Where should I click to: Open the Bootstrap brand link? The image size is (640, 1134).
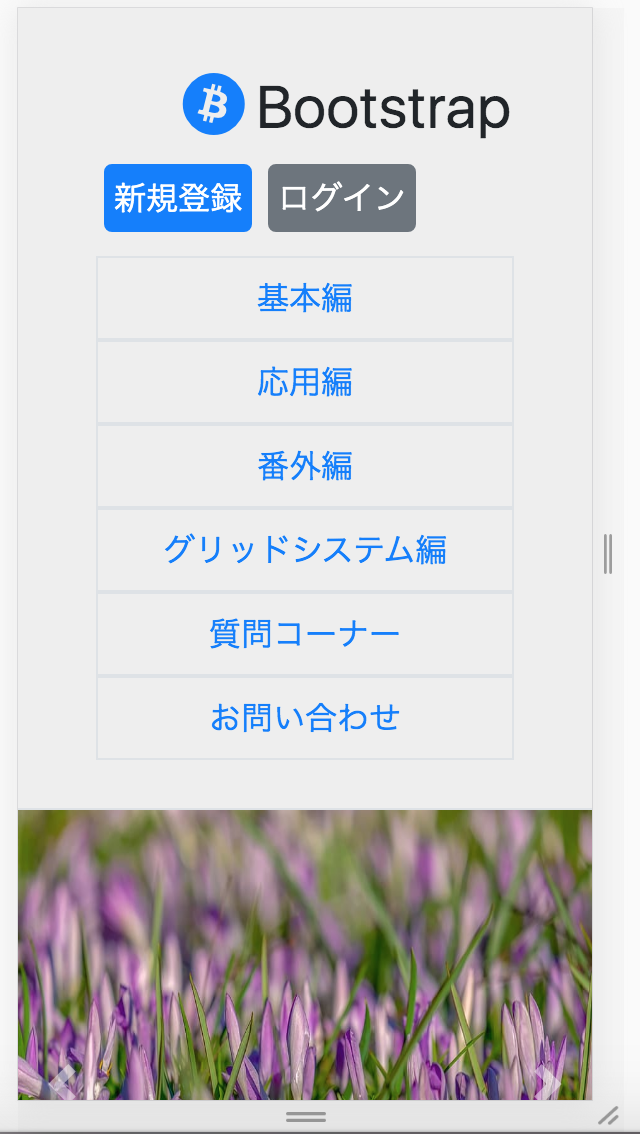[x=346, y=105]
